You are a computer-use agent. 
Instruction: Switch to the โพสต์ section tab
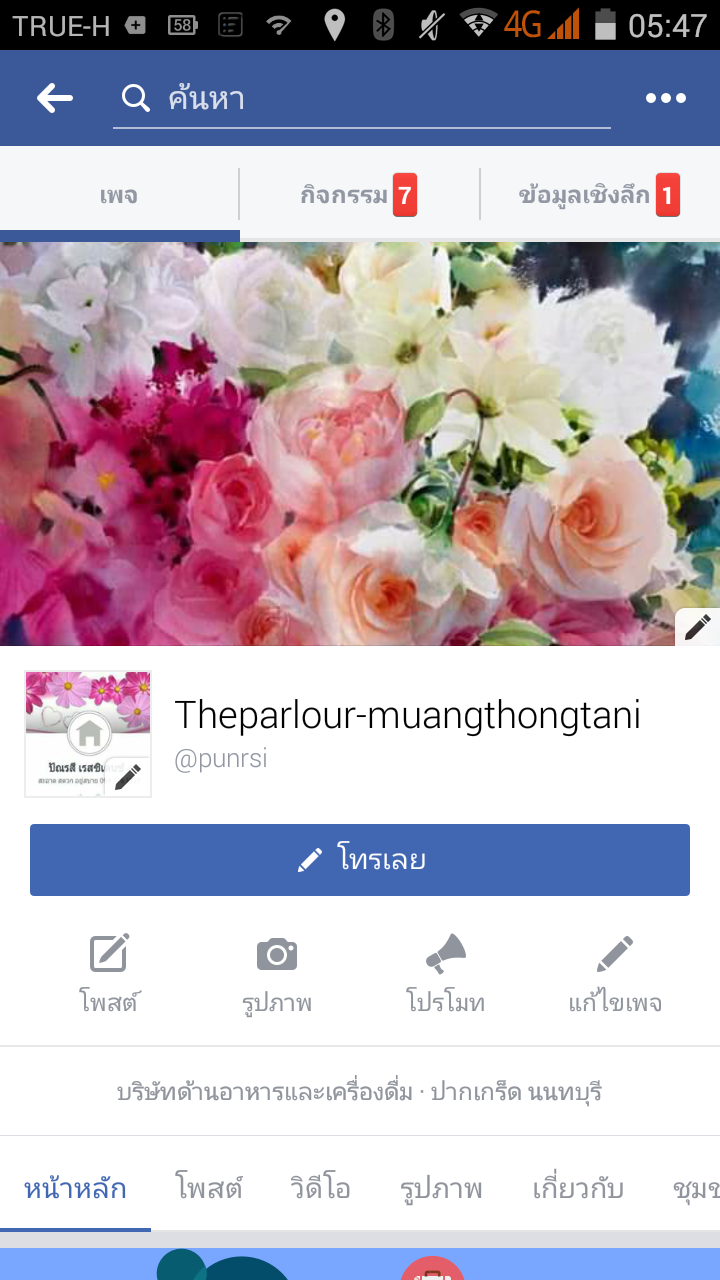210,1189
